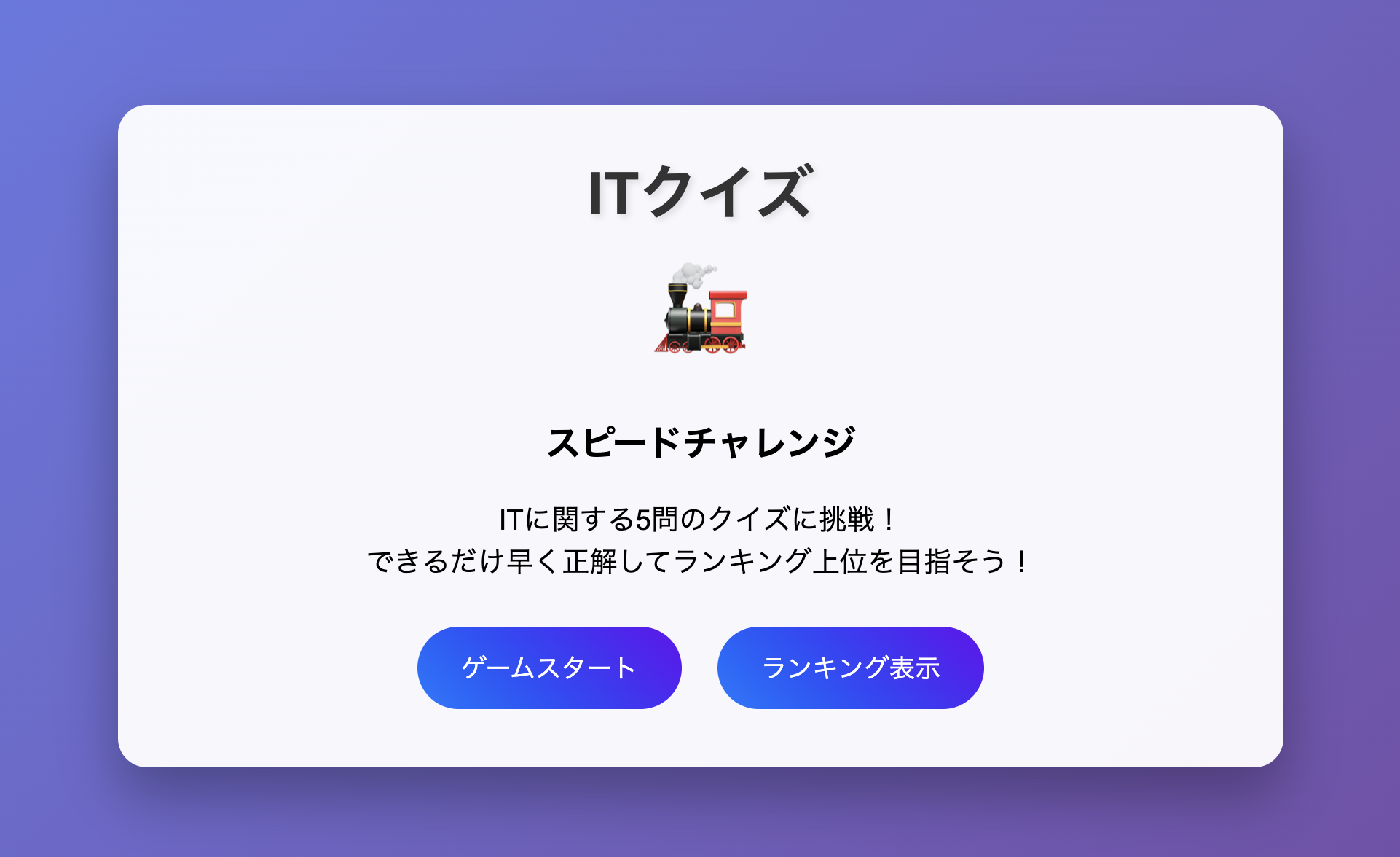This screenshot has width=1400, height=857.
Task: Open ランキング表示 to view rankings
Action: [850, 668]
